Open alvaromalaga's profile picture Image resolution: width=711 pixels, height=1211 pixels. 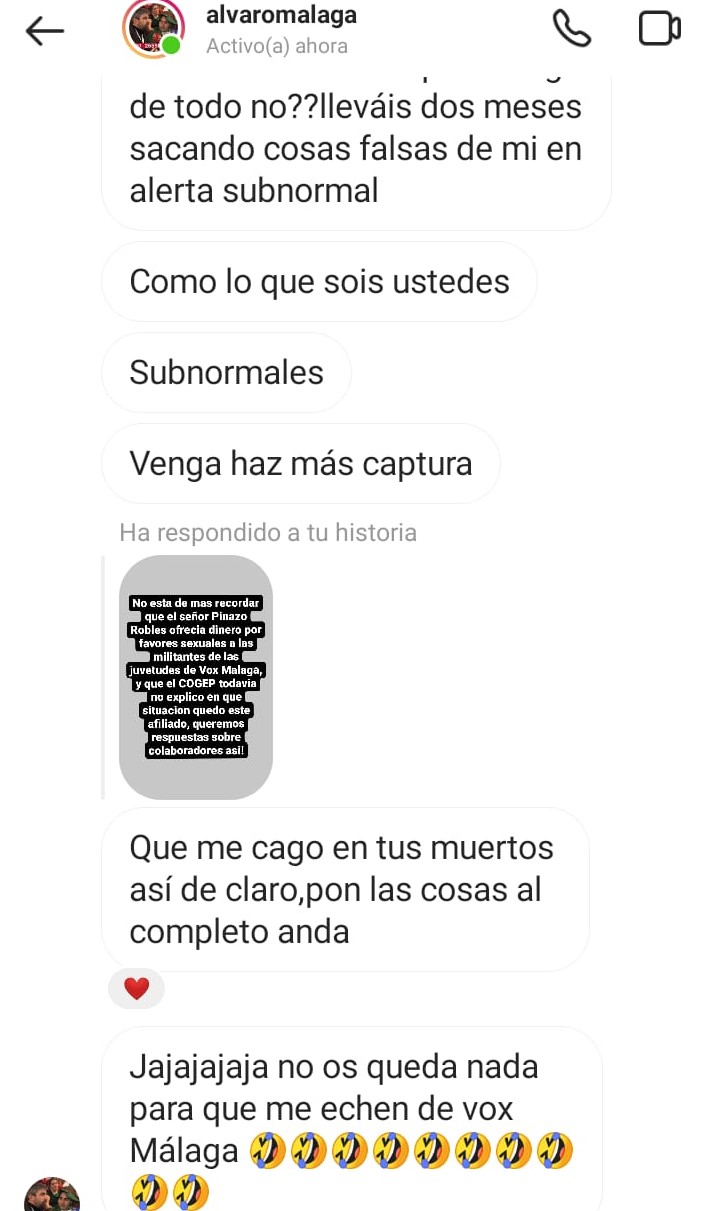click(152, 28)
